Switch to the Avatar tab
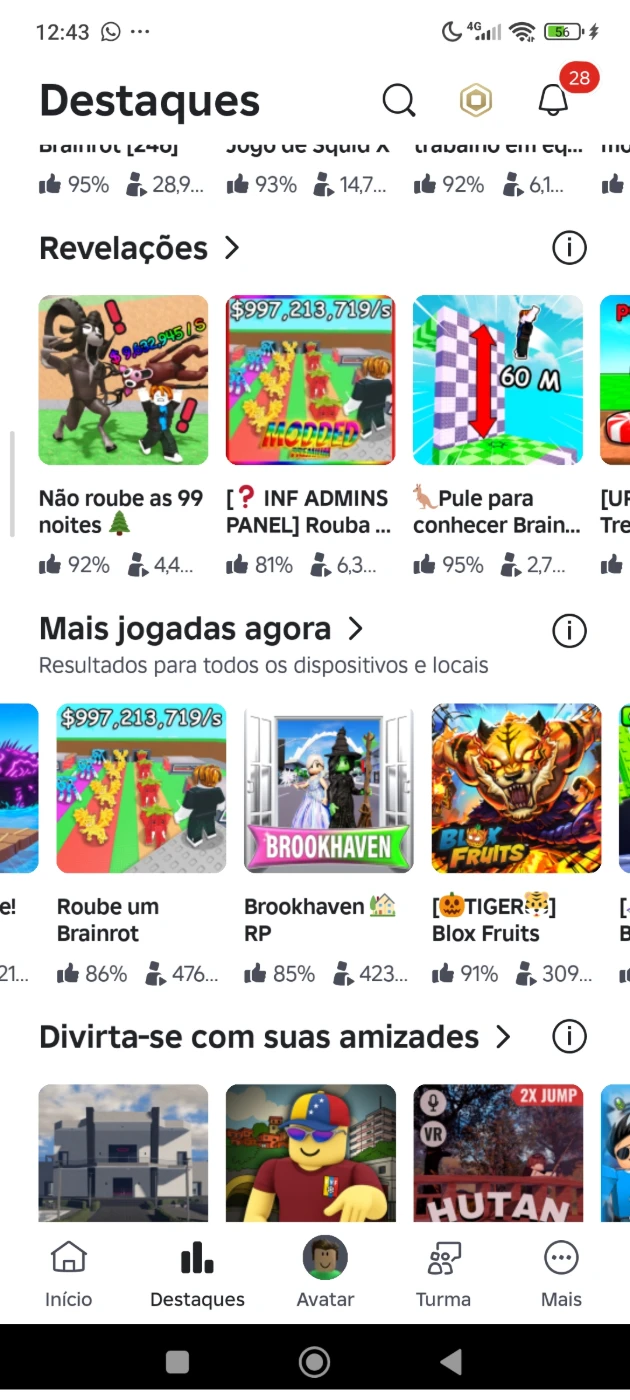The image size is (630, 1400). pyautogui.click(x=325, y=1273)
